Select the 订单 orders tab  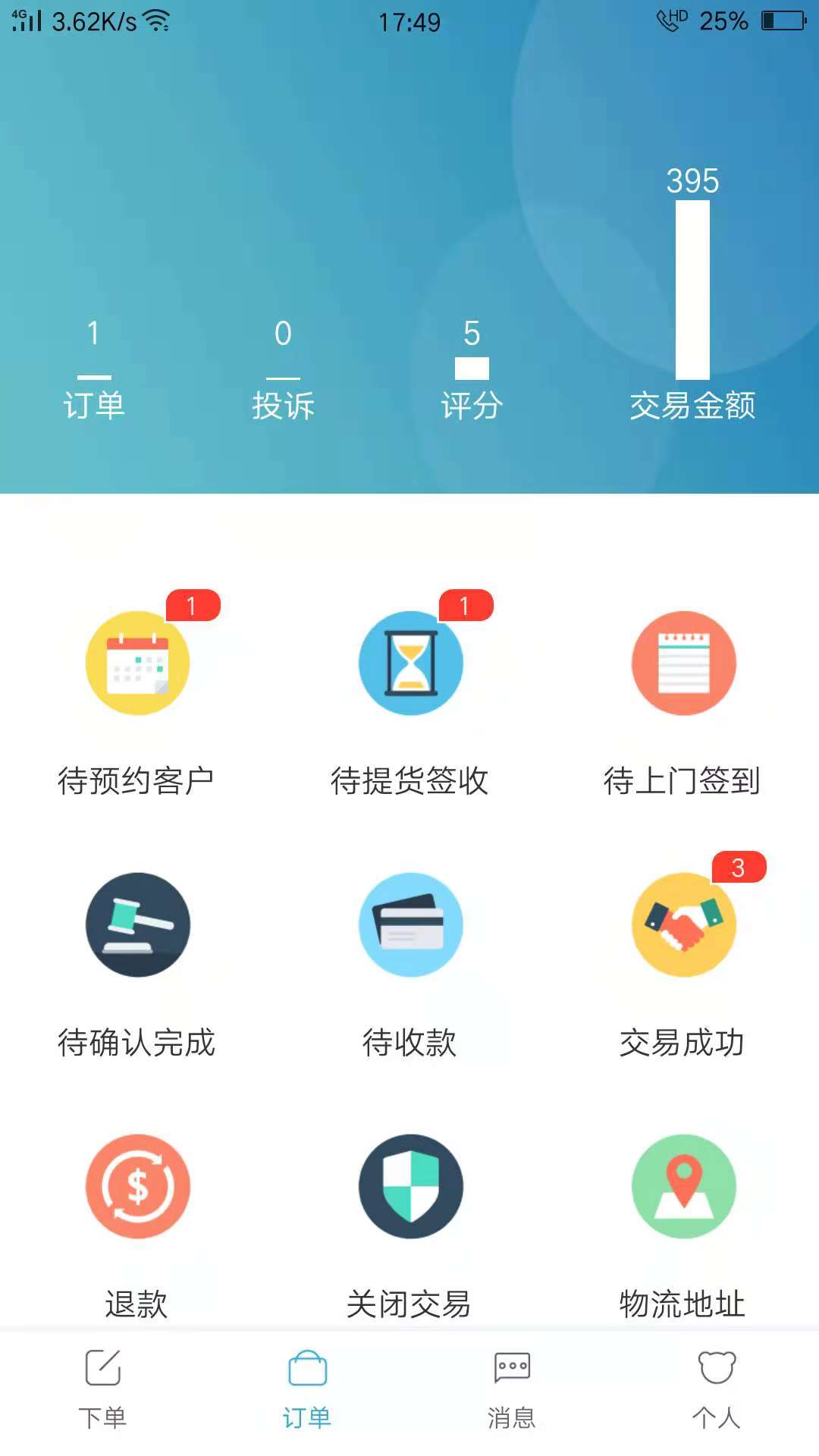(x=307, y=1389)
